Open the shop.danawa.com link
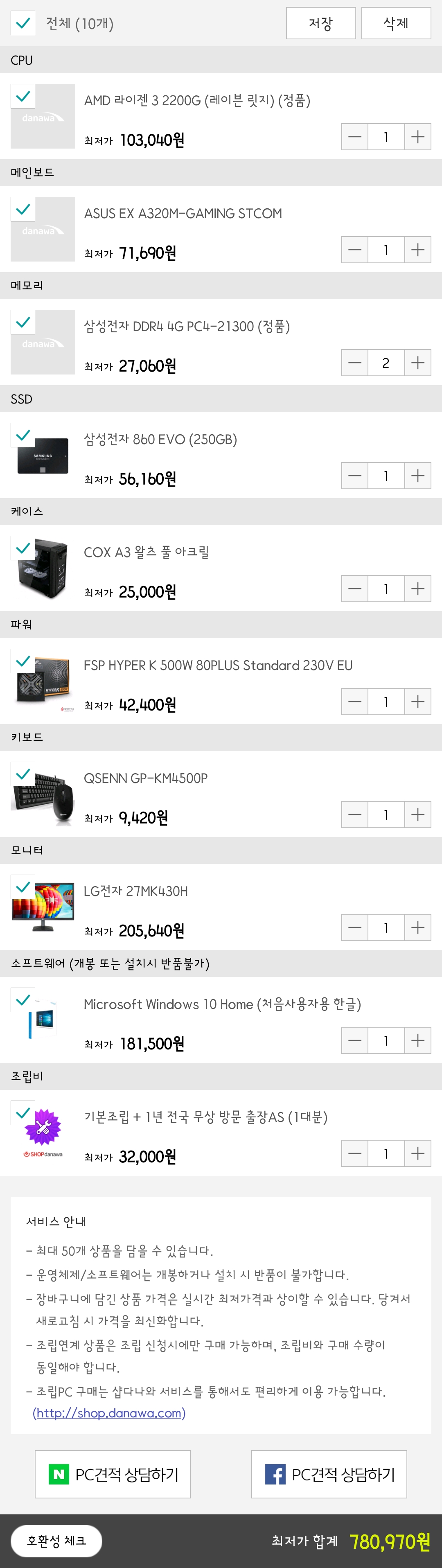 coord(109,1413)
